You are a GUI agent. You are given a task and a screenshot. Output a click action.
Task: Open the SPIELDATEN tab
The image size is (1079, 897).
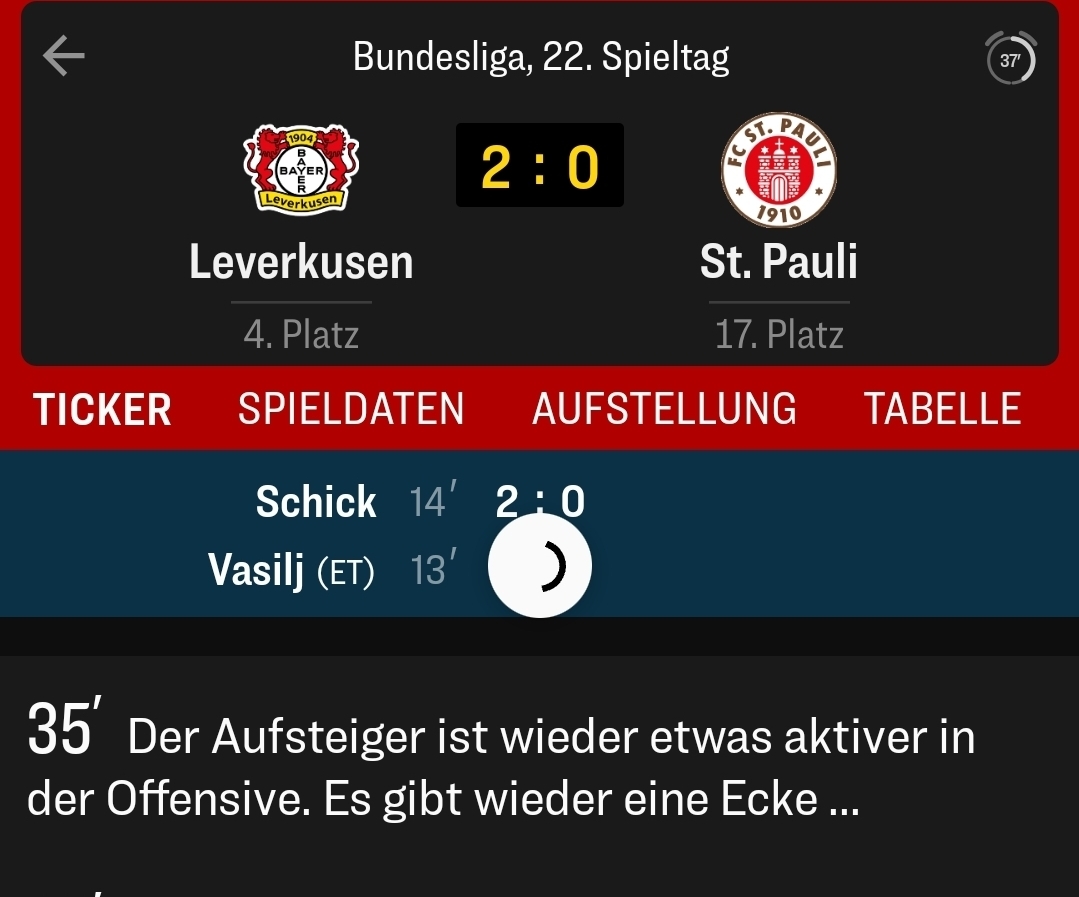point(351,410)
